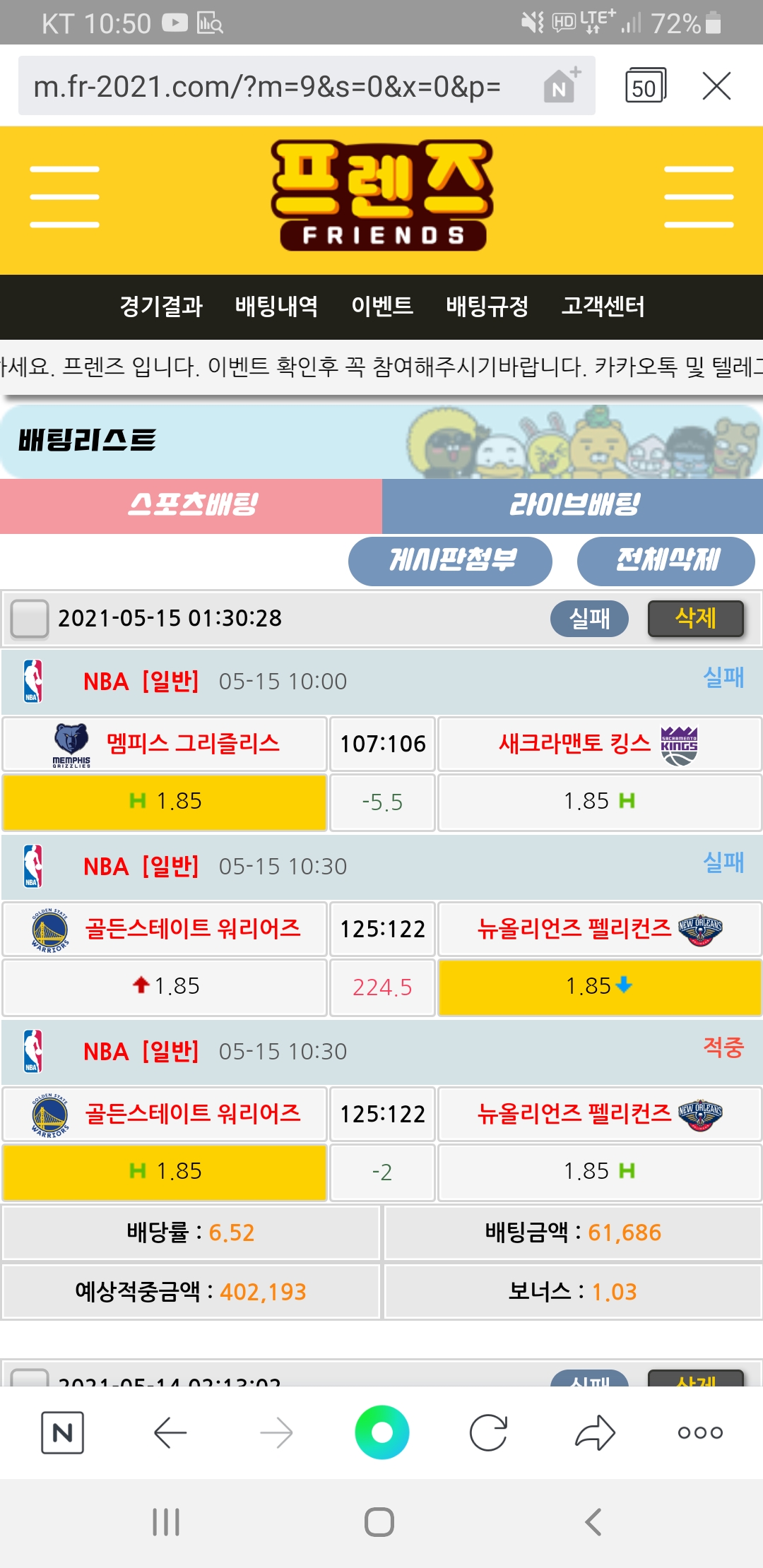
Task: Tap 게시판첨부 button
Action: point(450,561)
